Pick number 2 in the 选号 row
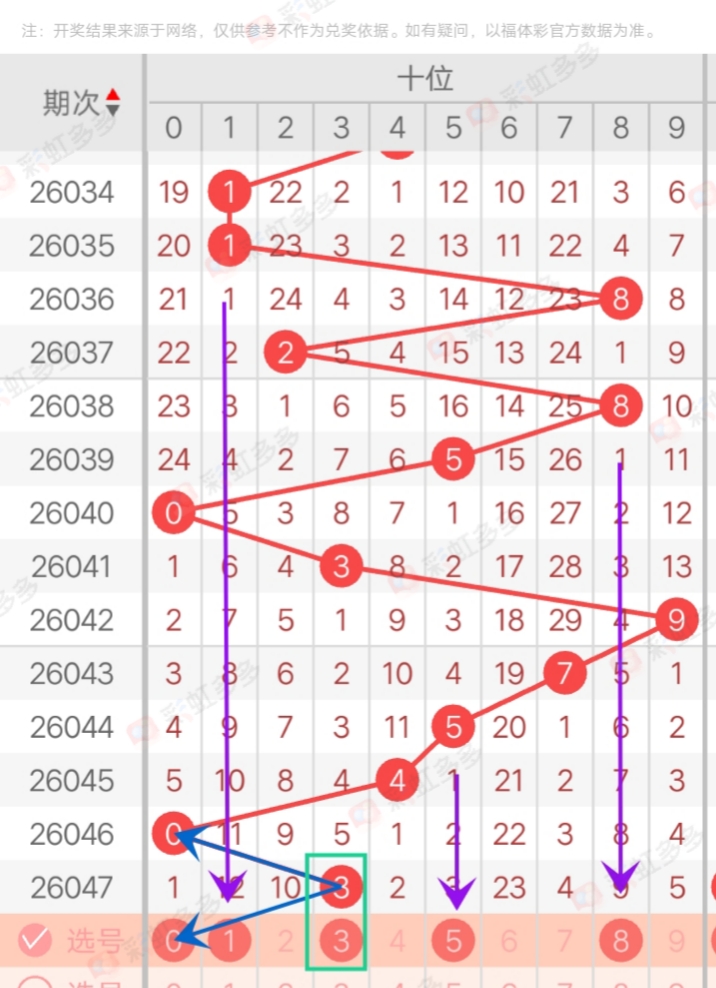Viewport: 716px width, 988px height. click(x=286, y=940)
